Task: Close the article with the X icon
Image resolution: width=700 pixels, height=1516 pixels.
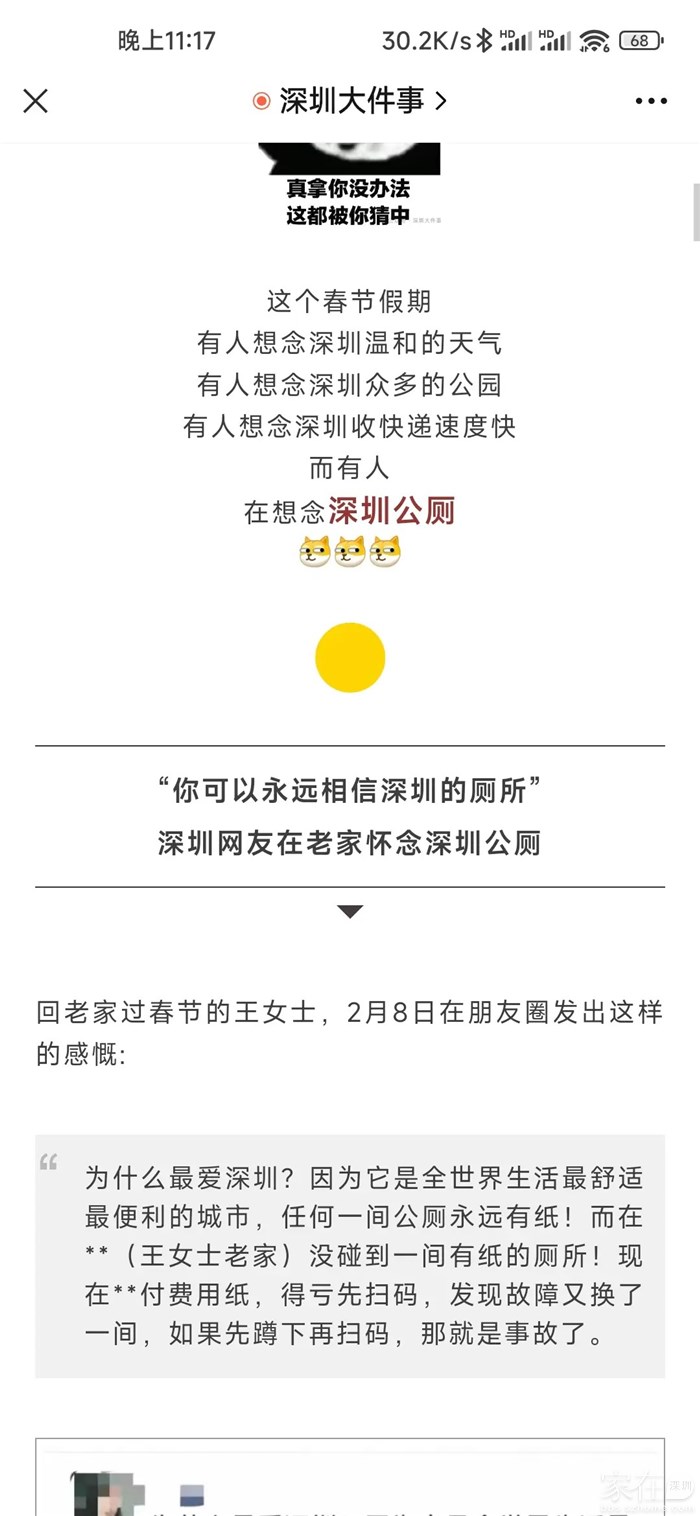Action: point(35,101)
